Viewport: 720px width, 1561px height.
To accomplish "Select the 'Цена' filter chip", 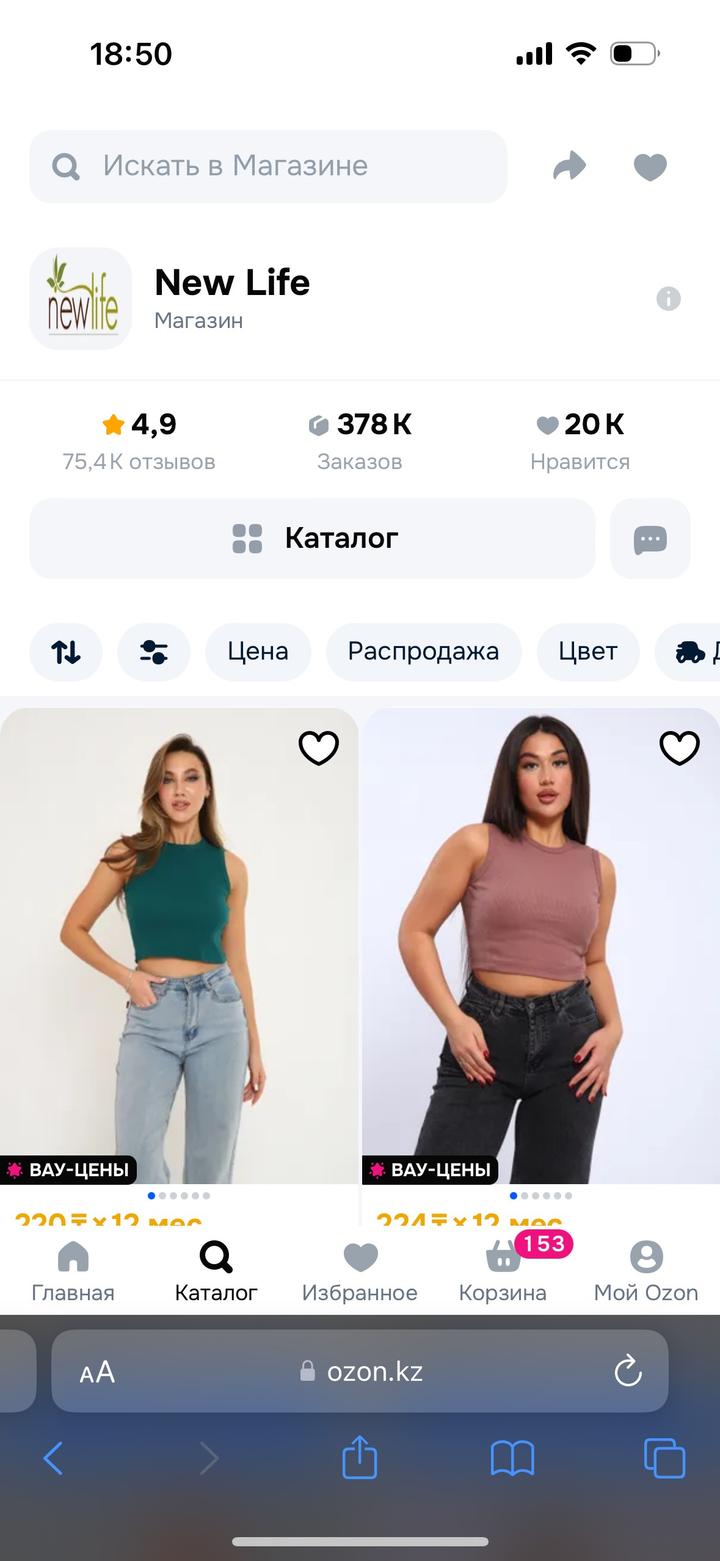I will coord(258,652).
